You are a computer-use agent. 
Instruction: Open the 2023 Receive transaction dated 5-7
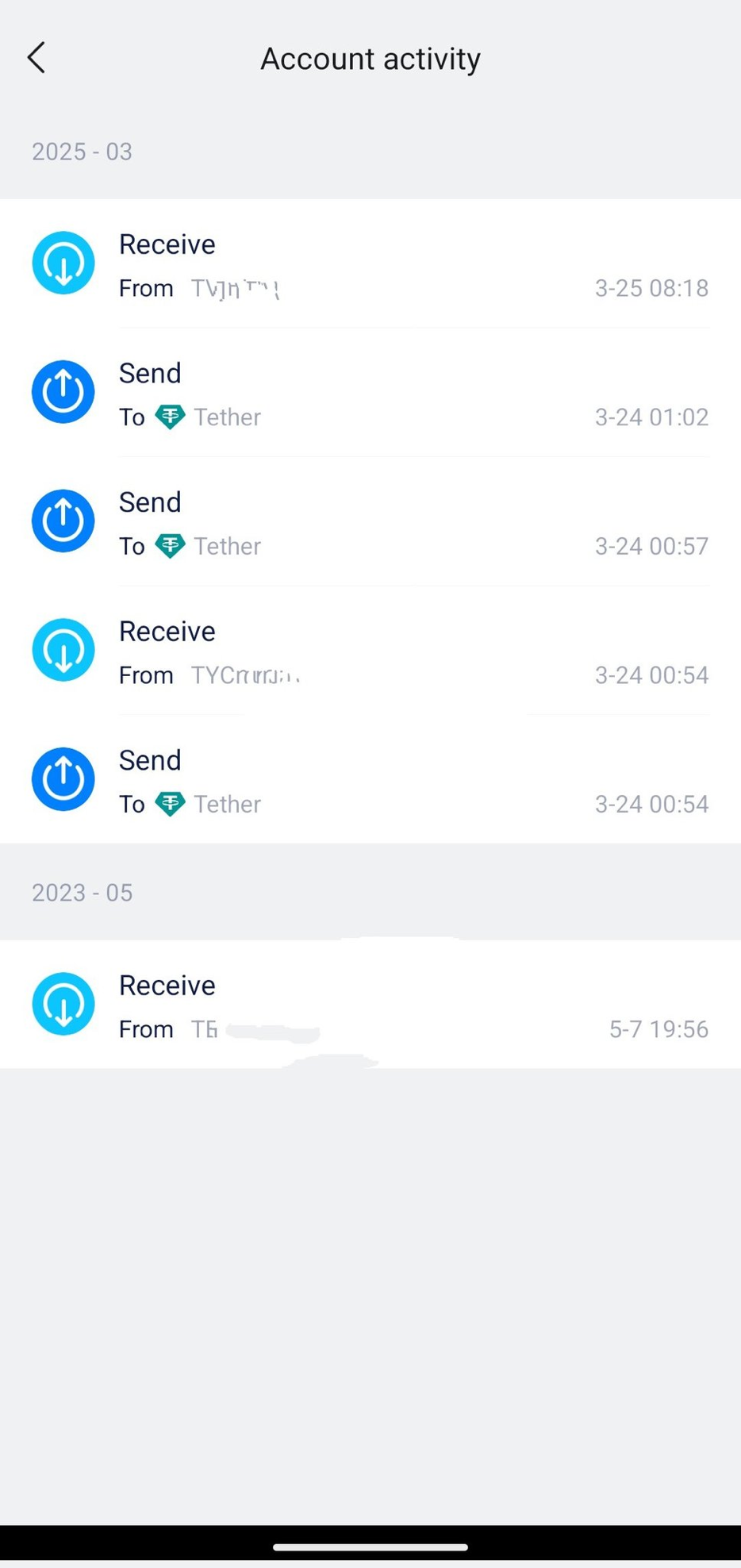click(x=370, y=1003)
